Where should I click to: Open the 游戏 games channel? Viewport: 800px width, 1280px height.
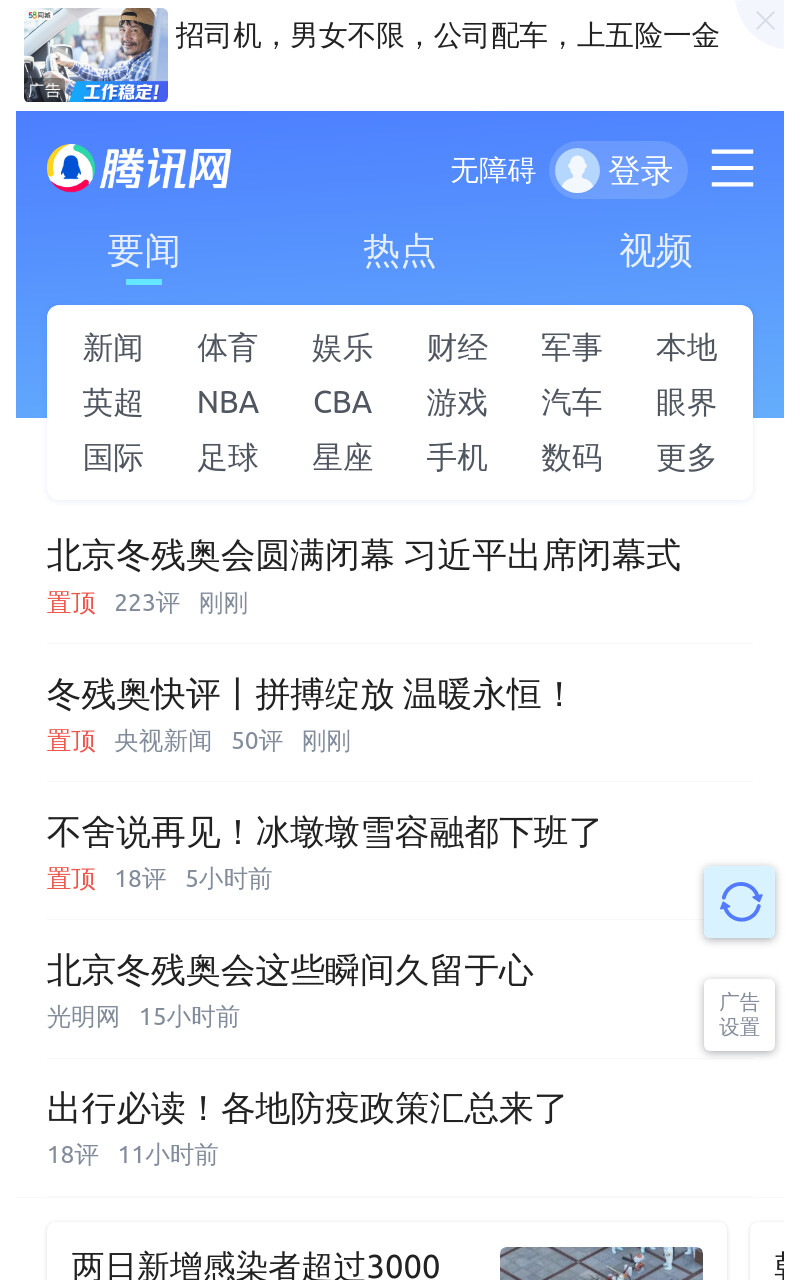pyautogui.click(x=457, y=403)
